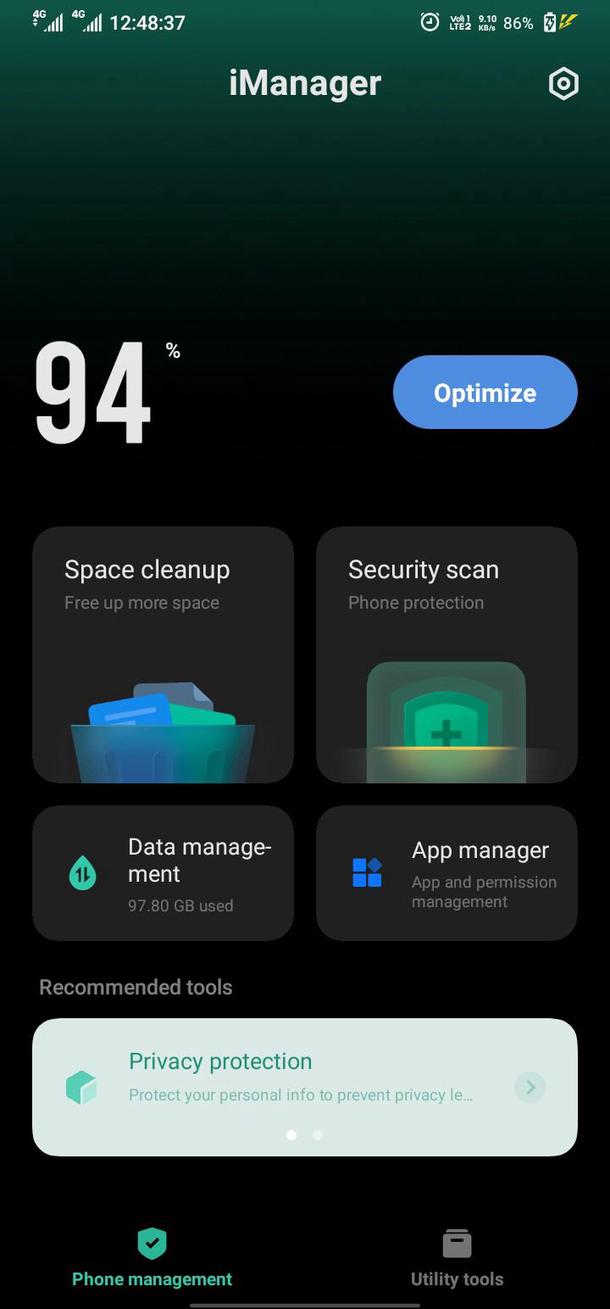This screenshot has width=610, height=1309.
Task: Tap the arrow on Privacy protection banner
Action: [x=530, y=1087]
